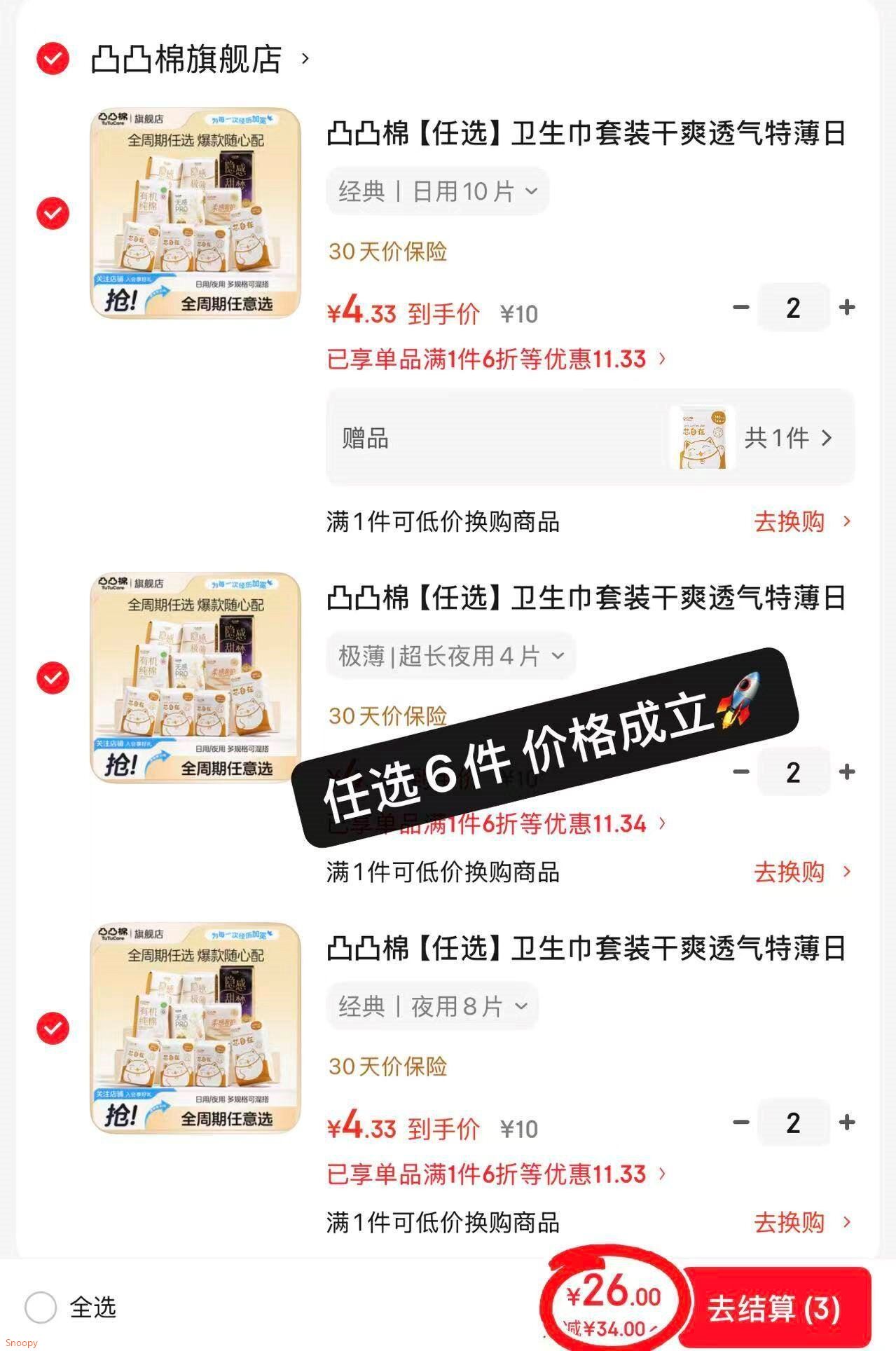Image resolution: width=896 pixels, height=1351 pixels.
Task: Toggle the 凸凸棉旗舰店 store checkbox
Action: pos(53,59)
